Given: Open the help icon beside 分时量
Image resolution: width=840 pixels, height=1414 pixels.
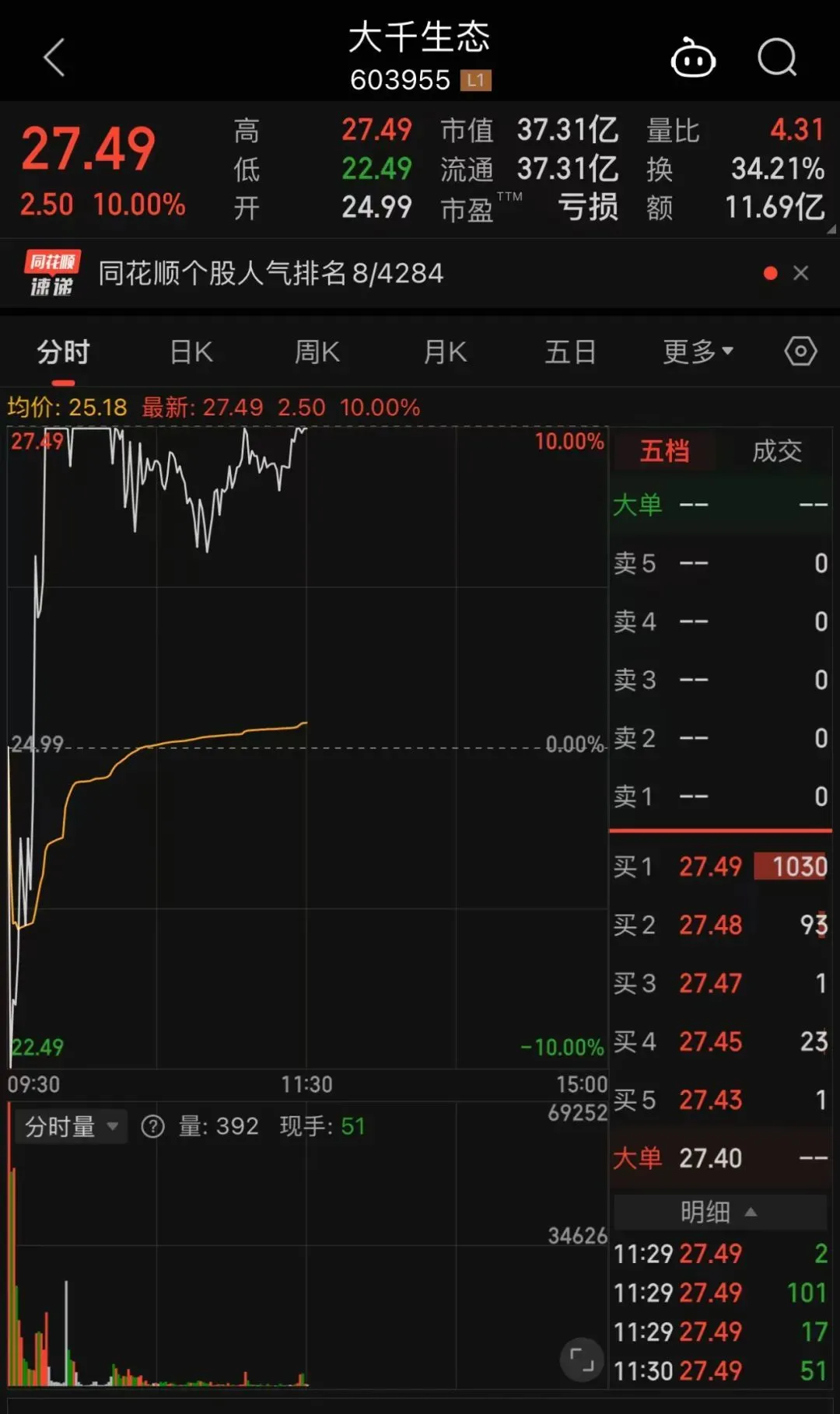Looking at the screenshot, I should (152, 1126).
